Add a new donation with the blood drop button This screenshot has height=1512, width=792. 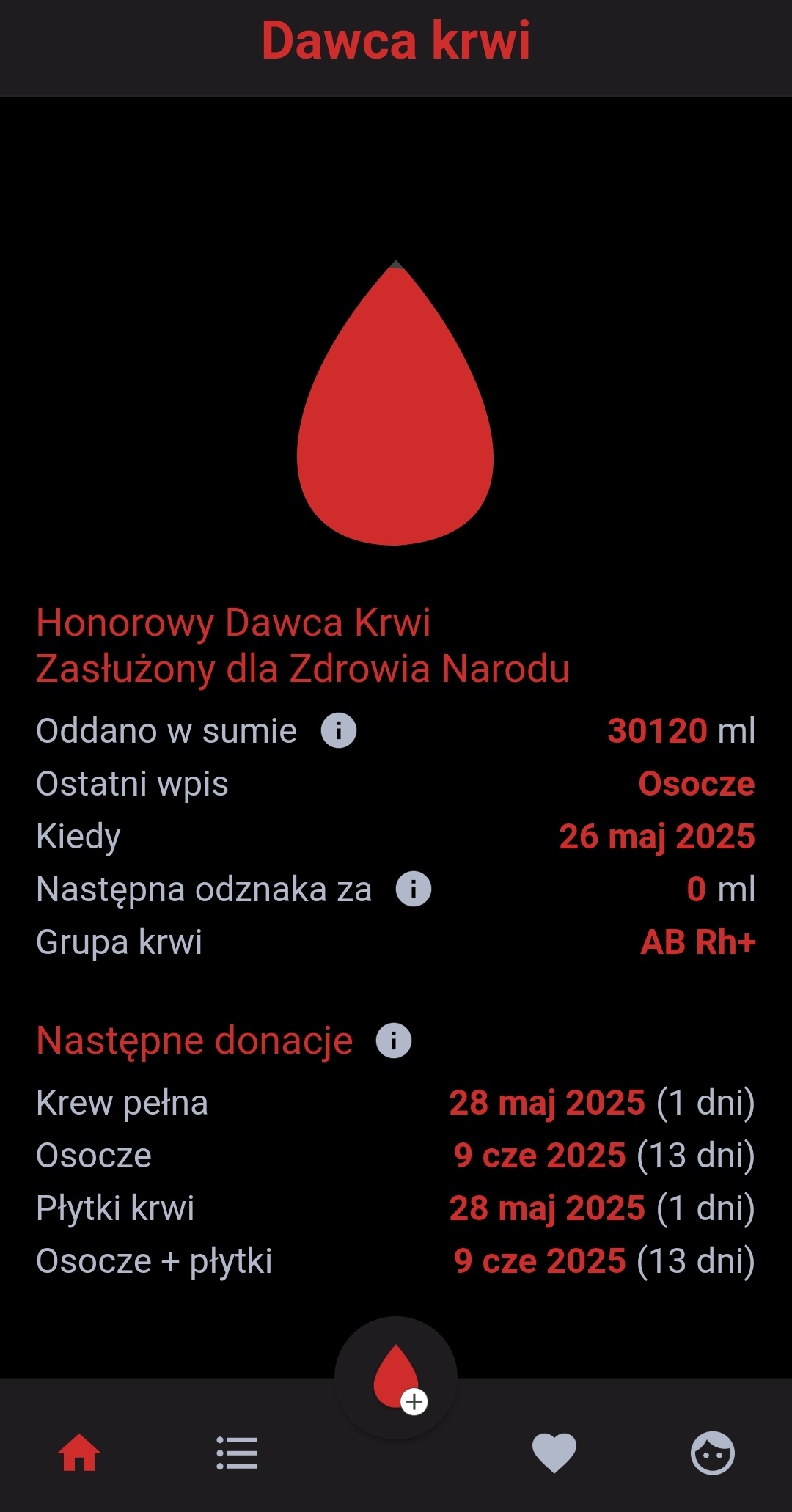pyautogui.click(x=396, y=1379)
